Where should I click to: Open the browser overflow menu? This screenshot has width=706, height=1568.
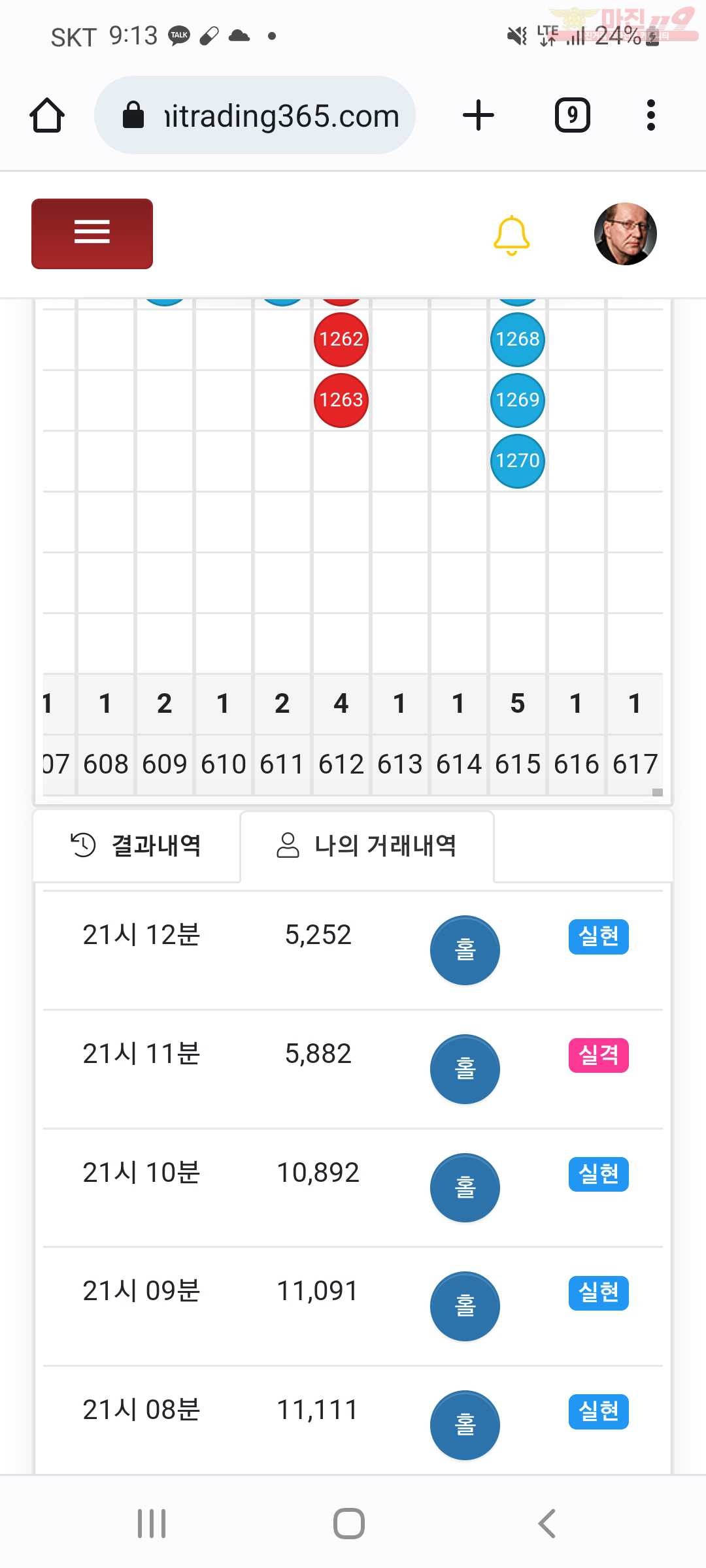(650, 116)
